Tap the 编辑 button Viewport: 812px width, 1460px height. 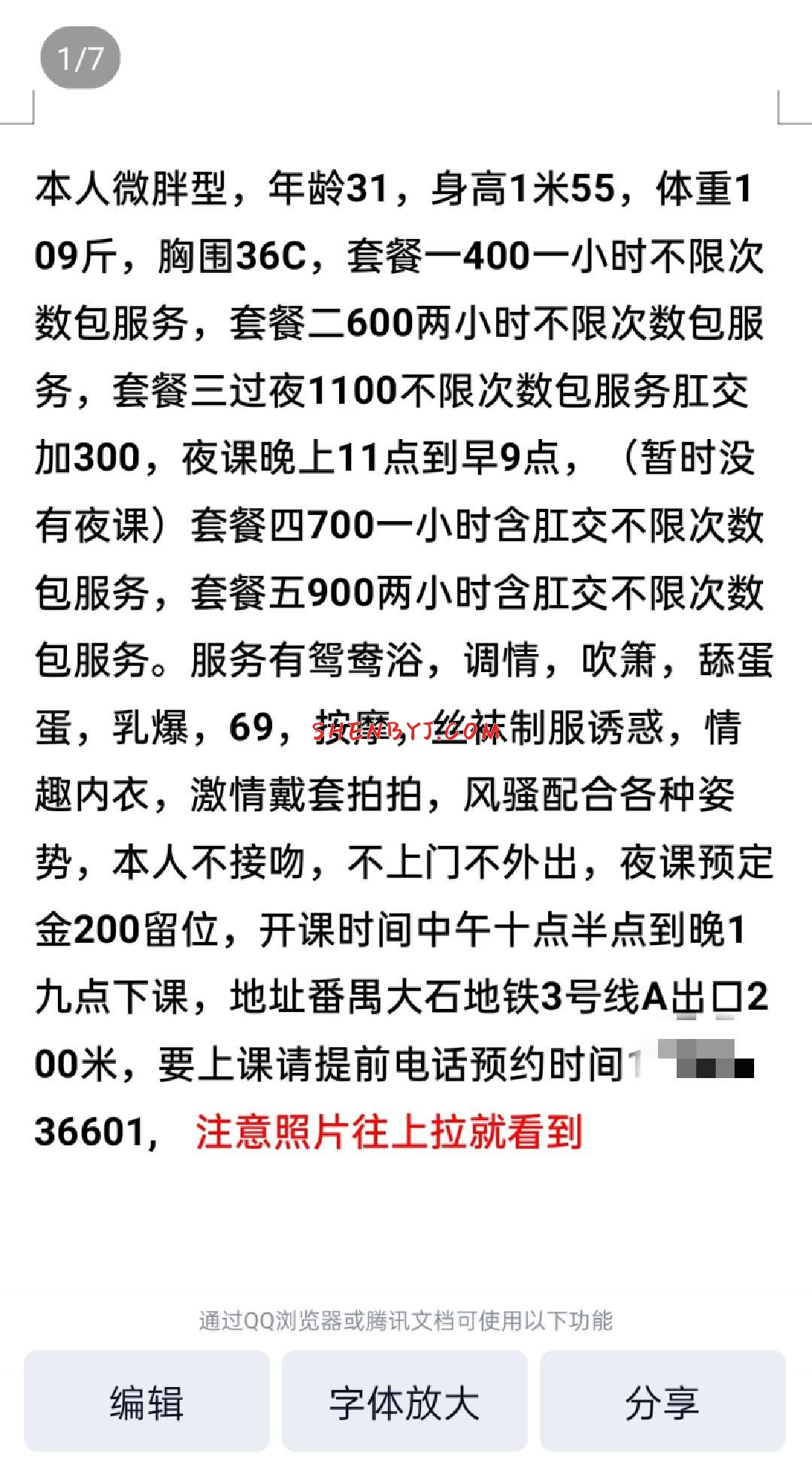coord(147,1403)
